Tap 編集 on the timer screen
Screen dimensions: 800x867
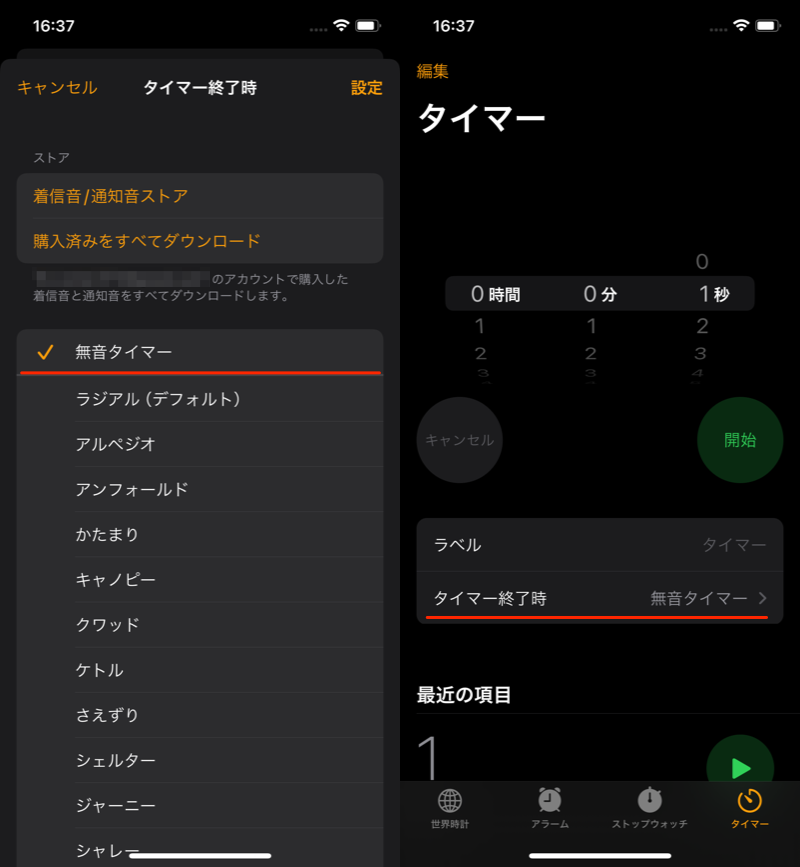point(433,71)
